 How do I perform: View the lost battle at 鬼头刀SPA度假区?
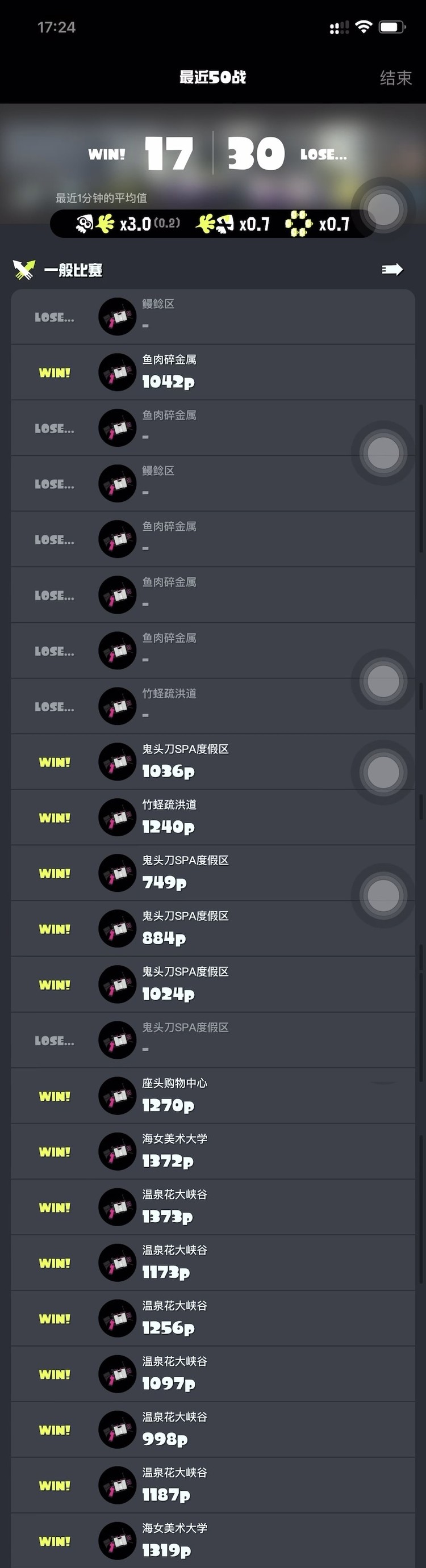[x=212, y=1039]
